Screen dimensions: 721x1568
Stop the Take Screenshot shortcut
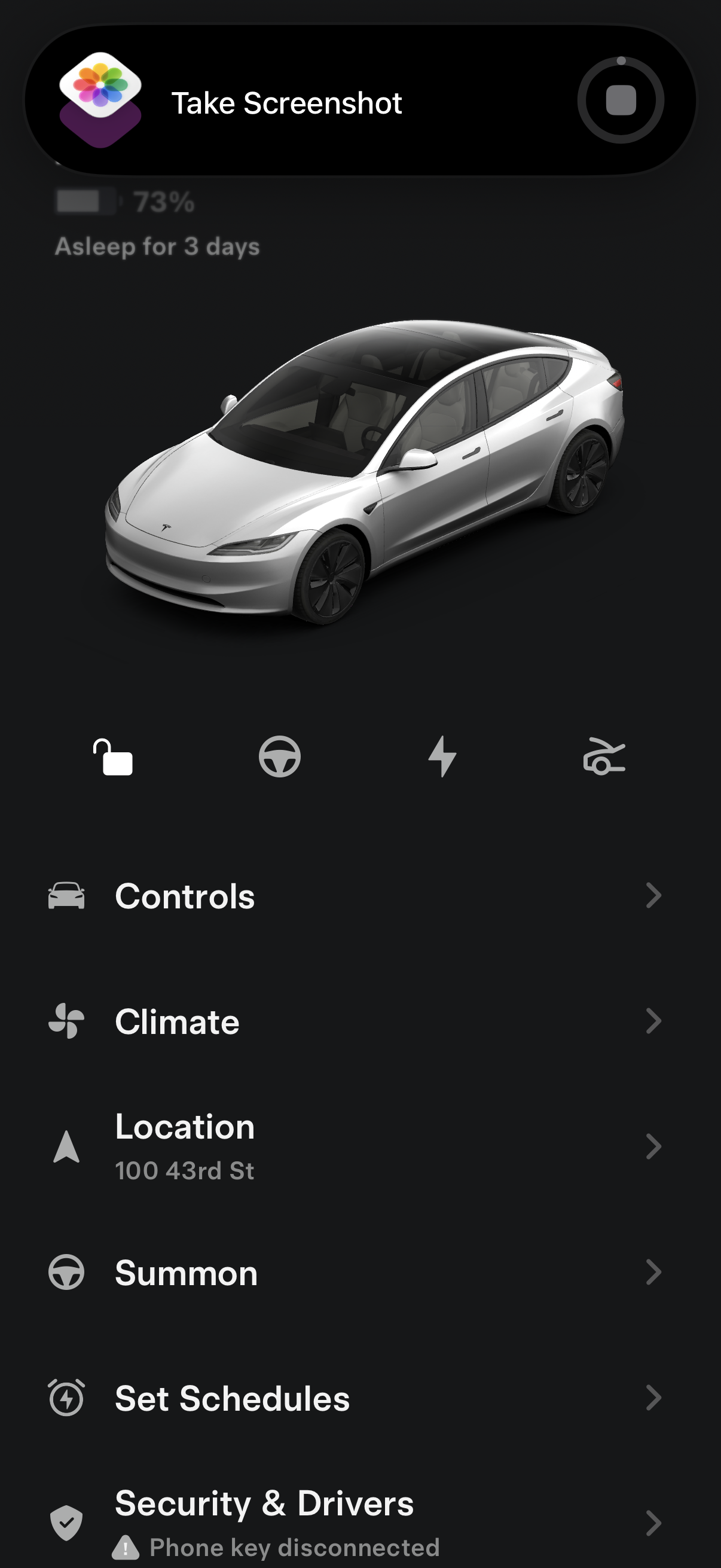(622, 102)
